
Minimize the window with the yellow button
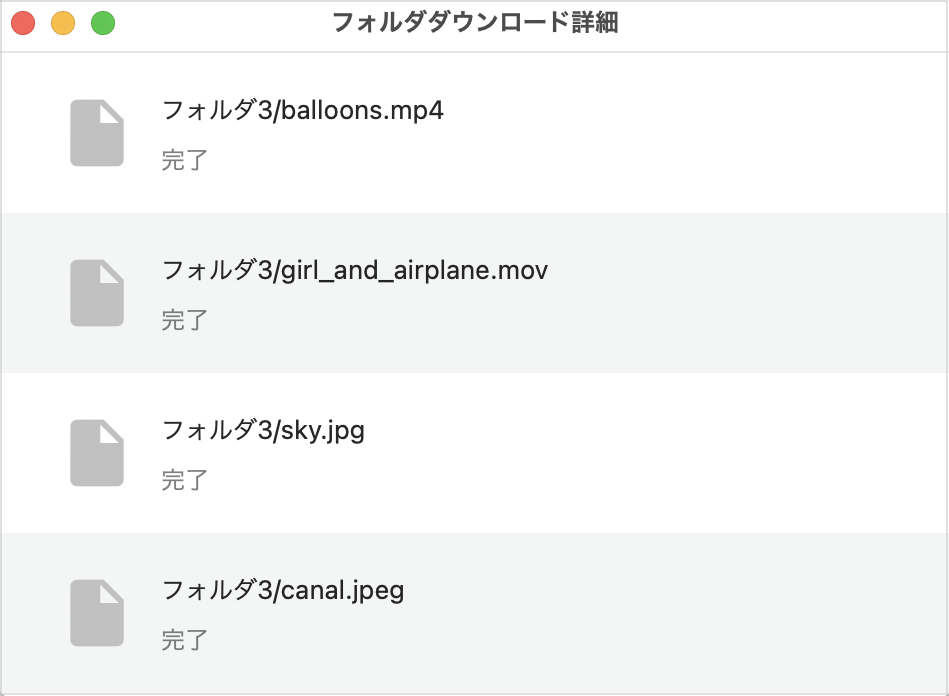click(63, 23)
